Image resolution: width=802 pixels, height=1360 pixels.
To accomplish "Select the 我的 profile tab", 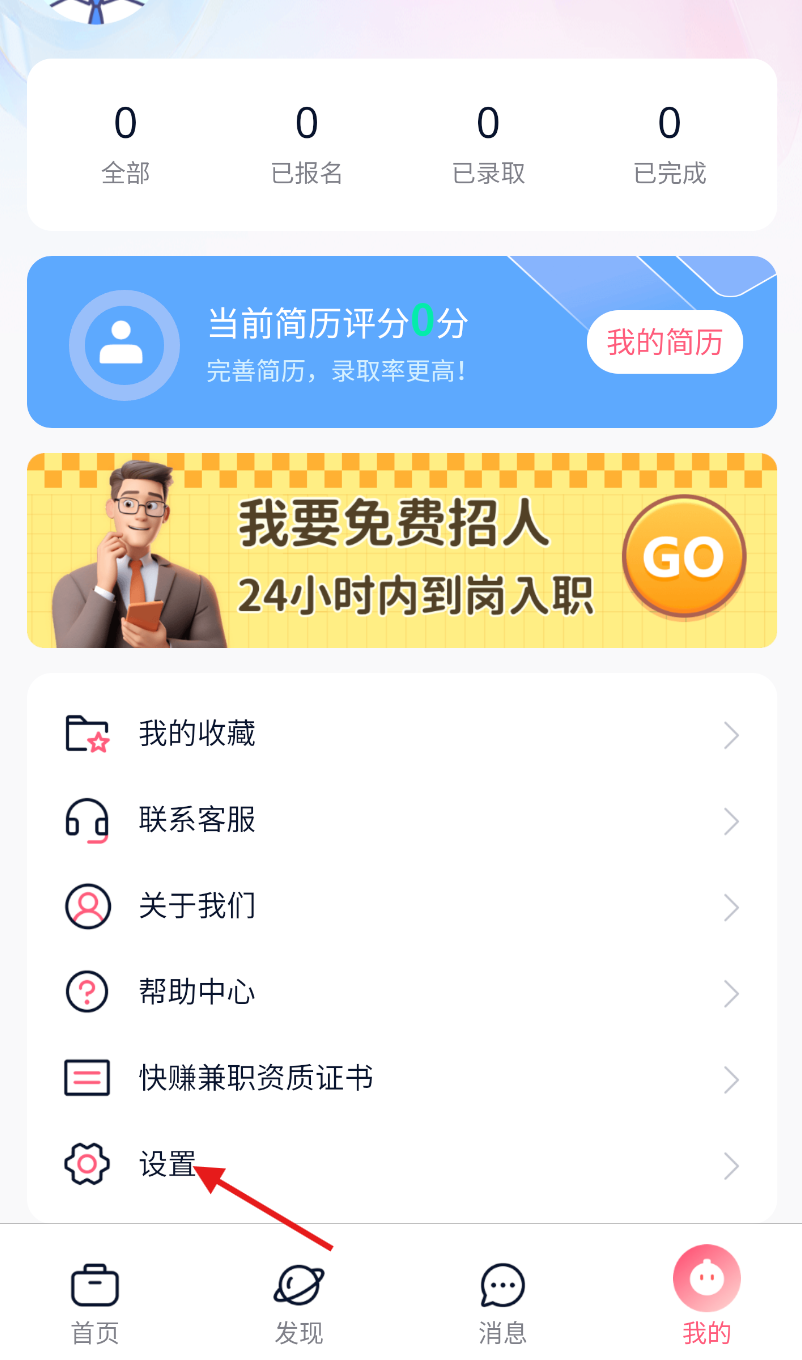I will point(706,1301).
